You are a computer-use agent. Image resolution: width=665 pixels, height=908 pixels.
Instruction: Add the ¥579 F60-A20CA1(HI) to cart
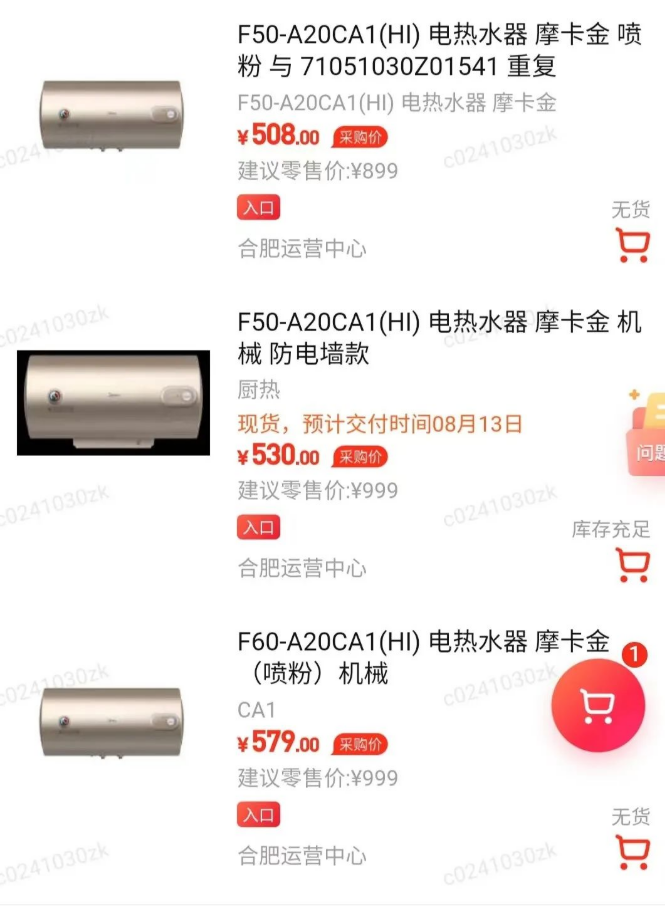click(632, 851)
